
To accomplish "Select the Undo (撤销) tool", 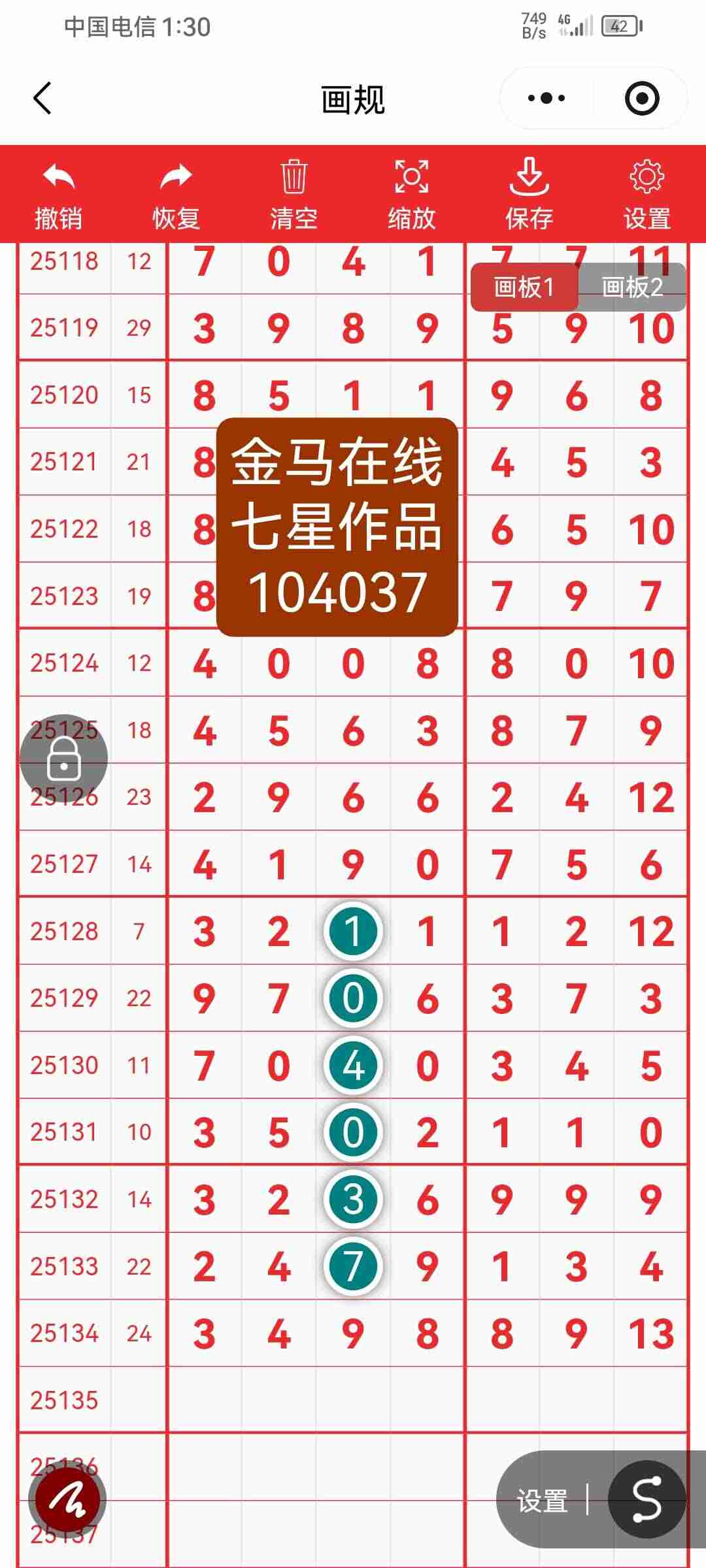I will (x=59, y=193).
